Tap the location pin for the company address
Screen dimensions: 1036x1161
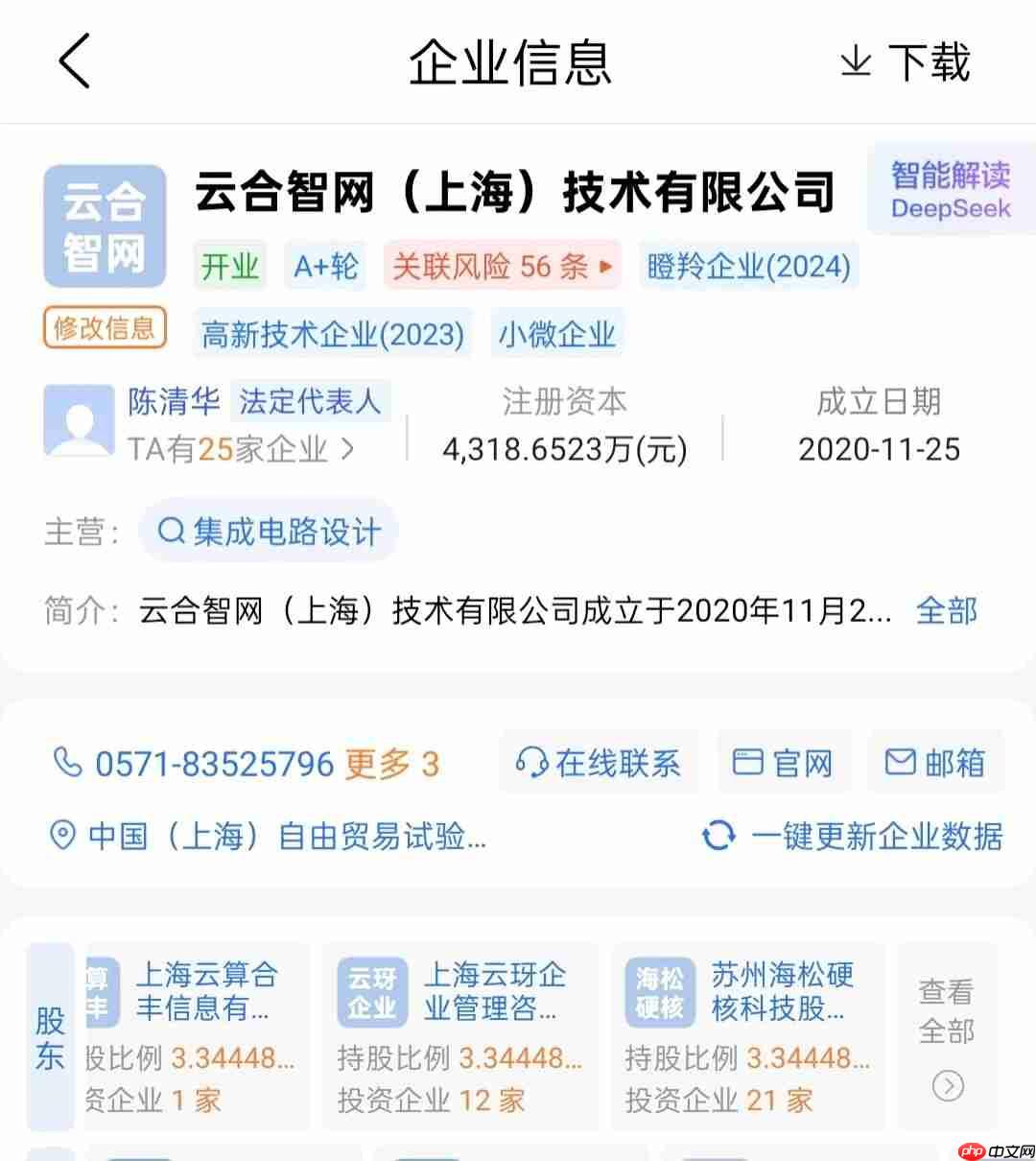62,836
